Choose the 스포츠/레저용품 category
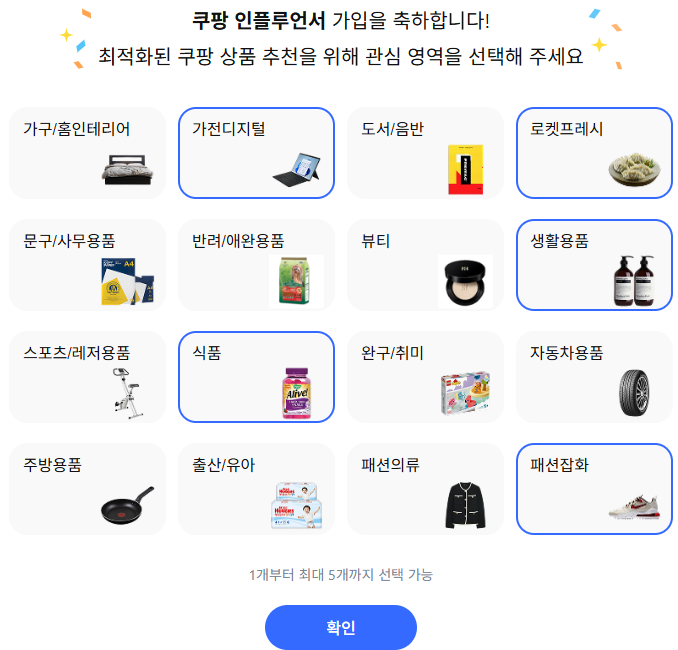 click(x=87, y=377)
